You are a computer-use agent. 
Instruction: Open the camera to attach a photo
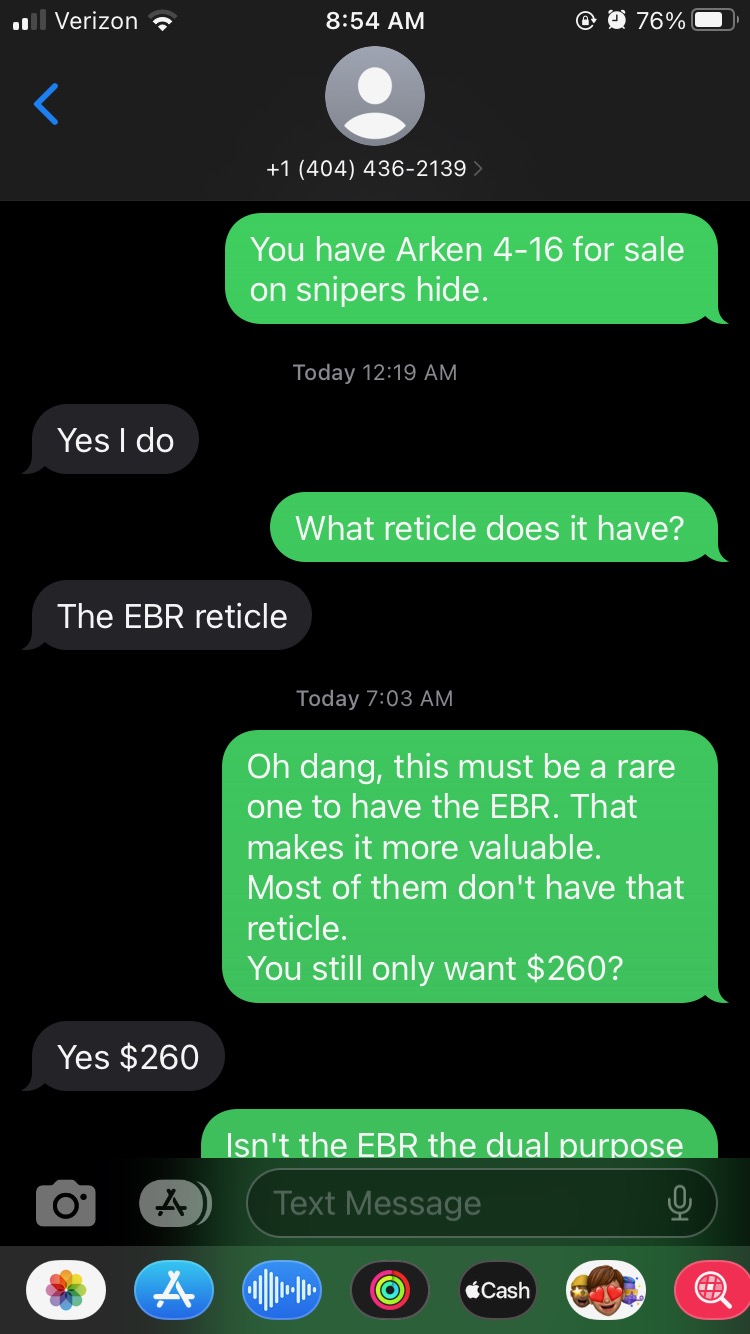coord(66,1203)
